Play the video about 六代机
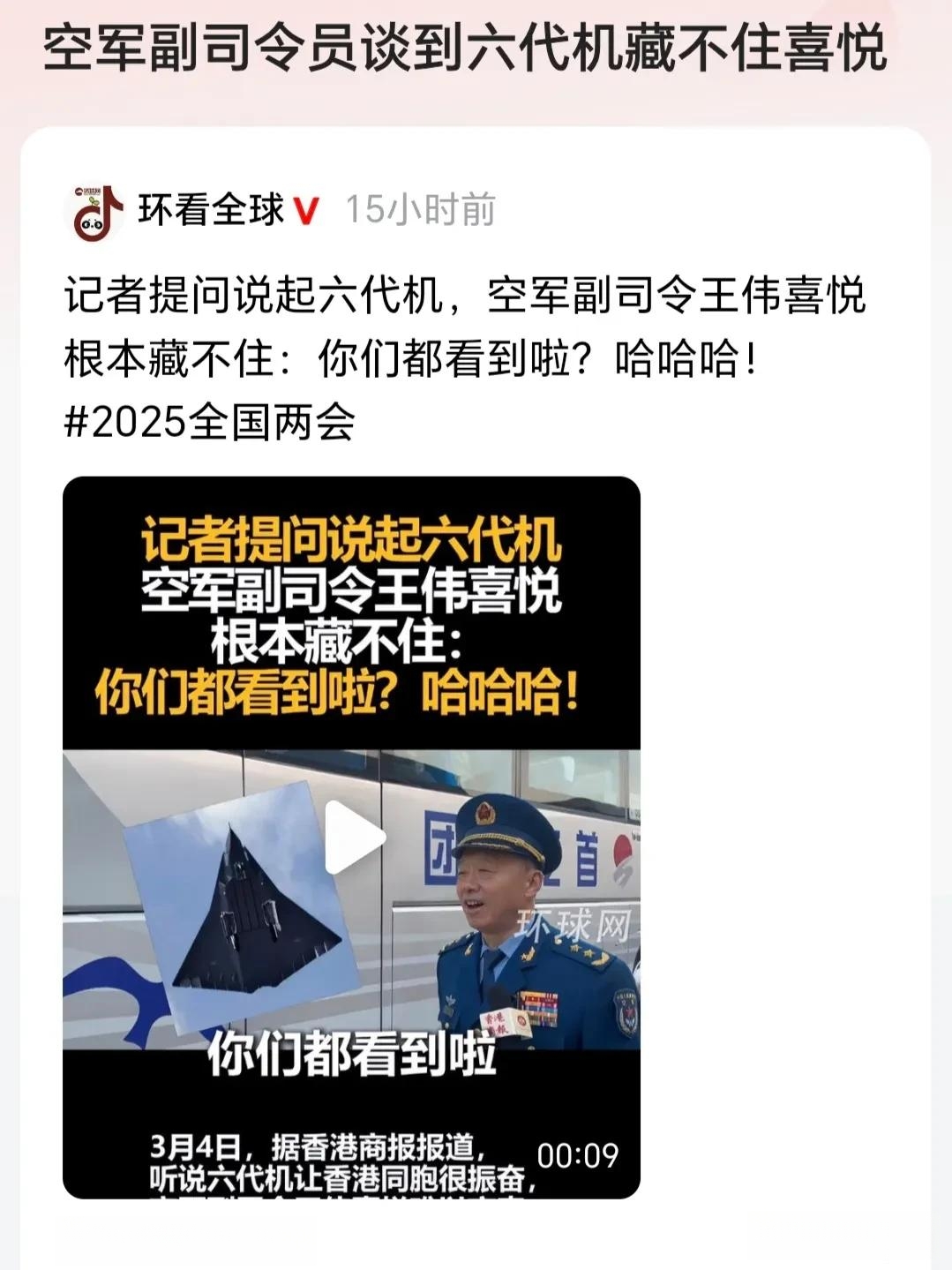Screen dimensions: 952x1270 pyautogui.click(x=354, y=837)
